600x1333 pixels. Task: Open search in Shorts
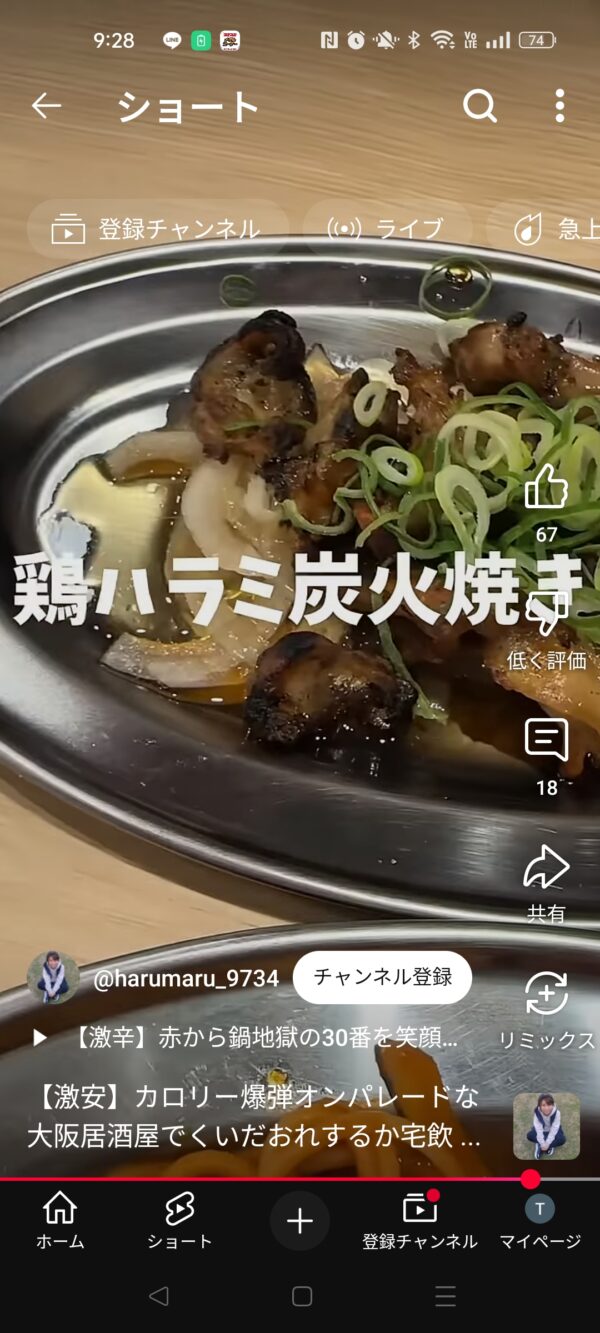(x=480, y=105)
